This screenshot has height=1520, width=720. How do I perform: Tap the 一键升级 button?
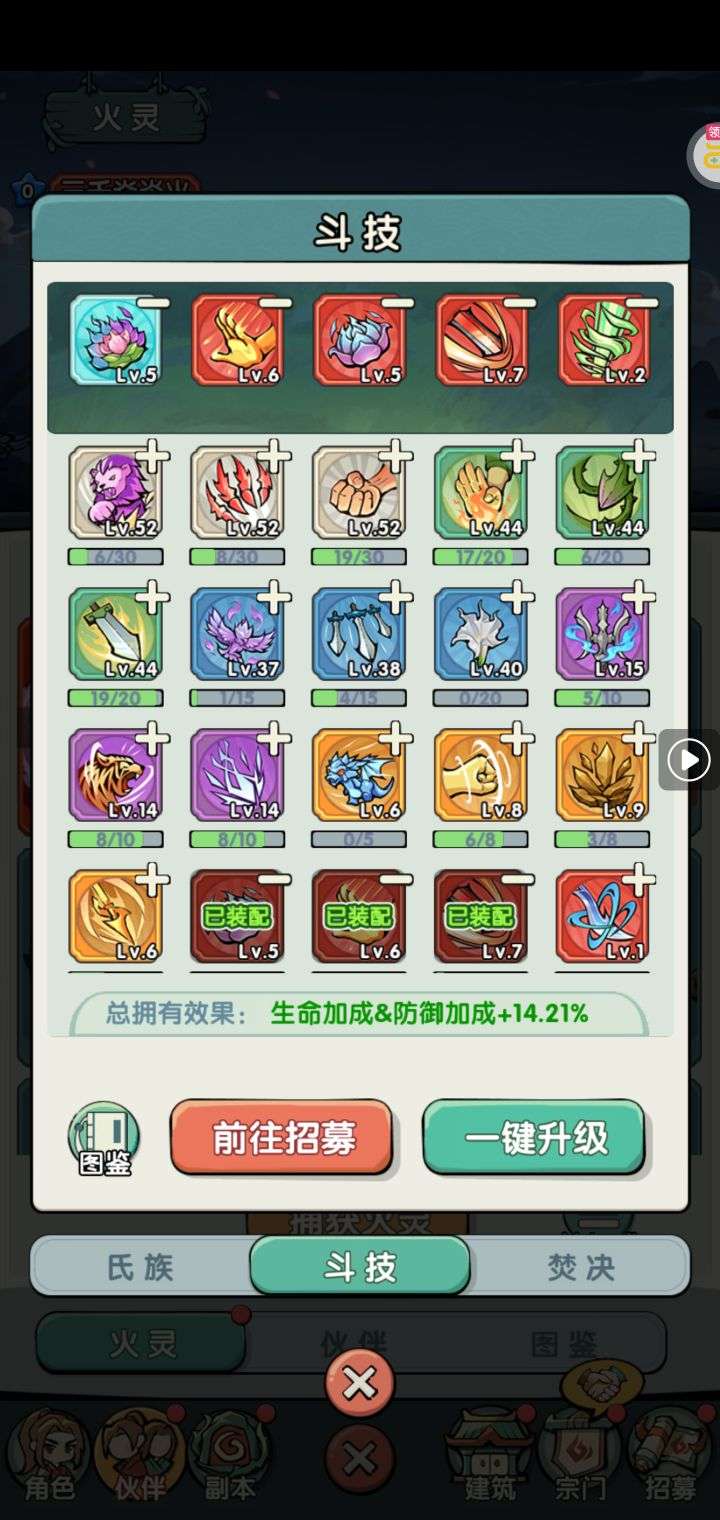tap(534, 1137)
